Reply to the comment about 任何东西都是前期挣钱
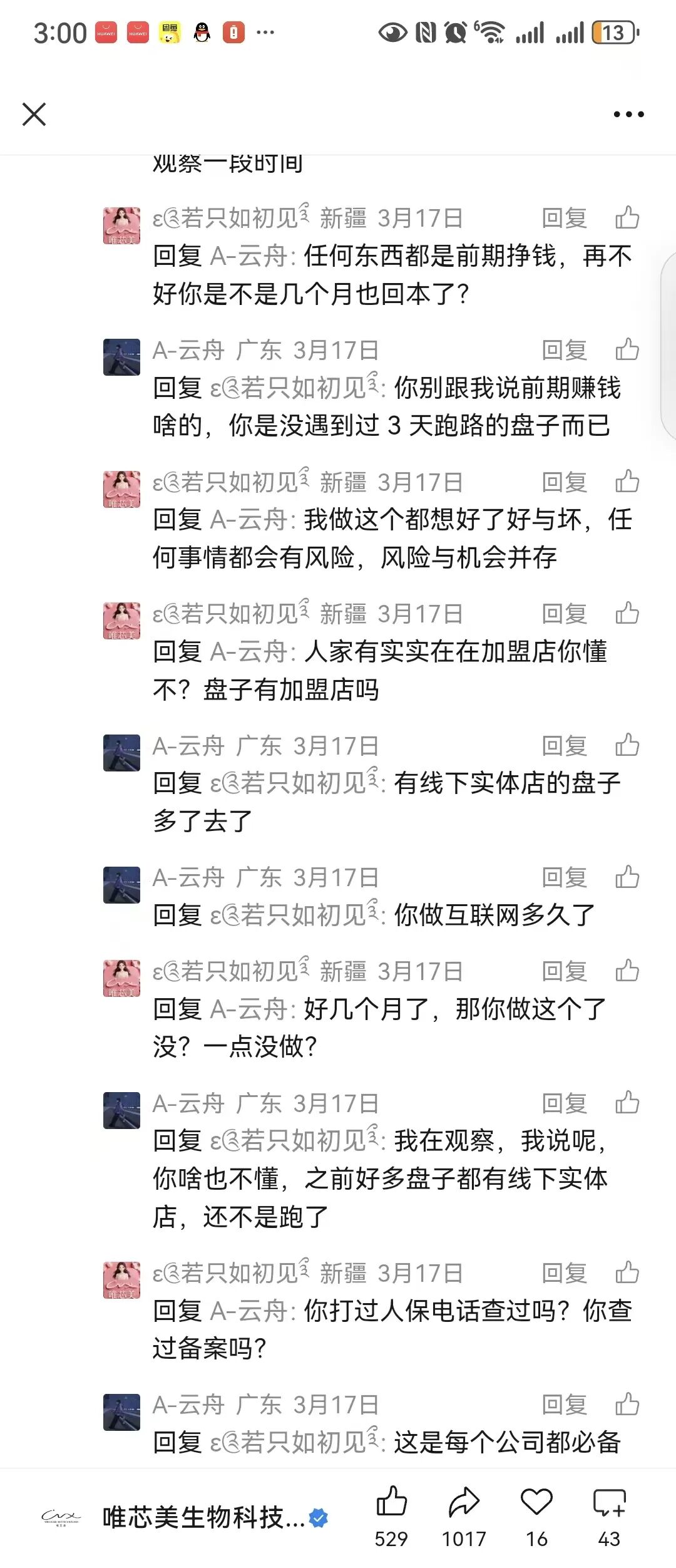The image size is (676, 1568). (564, 219)
